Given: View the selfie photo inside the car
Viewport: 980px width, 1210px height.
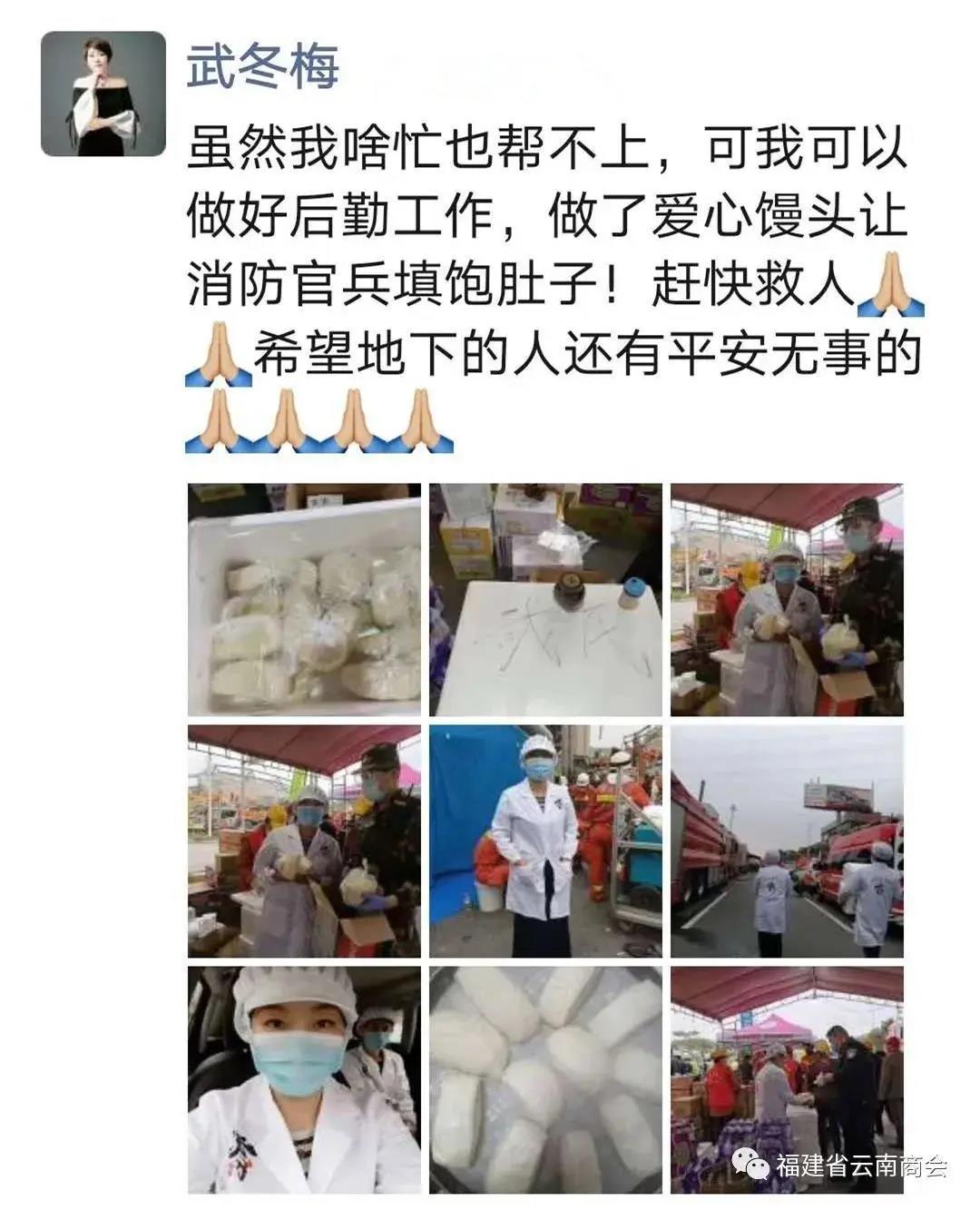Looking at the screenshot, I should coord(304,1080).
